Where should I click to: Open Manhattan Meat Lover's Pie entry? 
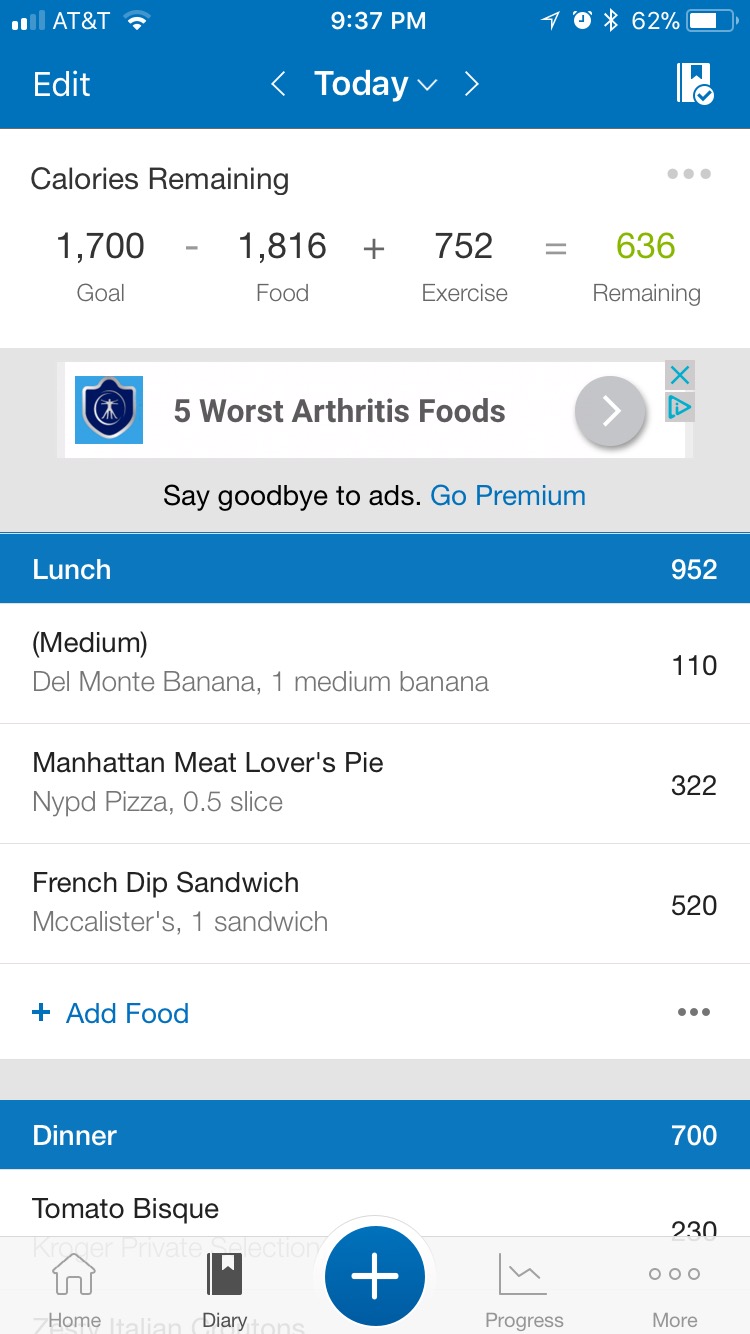point(375,783)
